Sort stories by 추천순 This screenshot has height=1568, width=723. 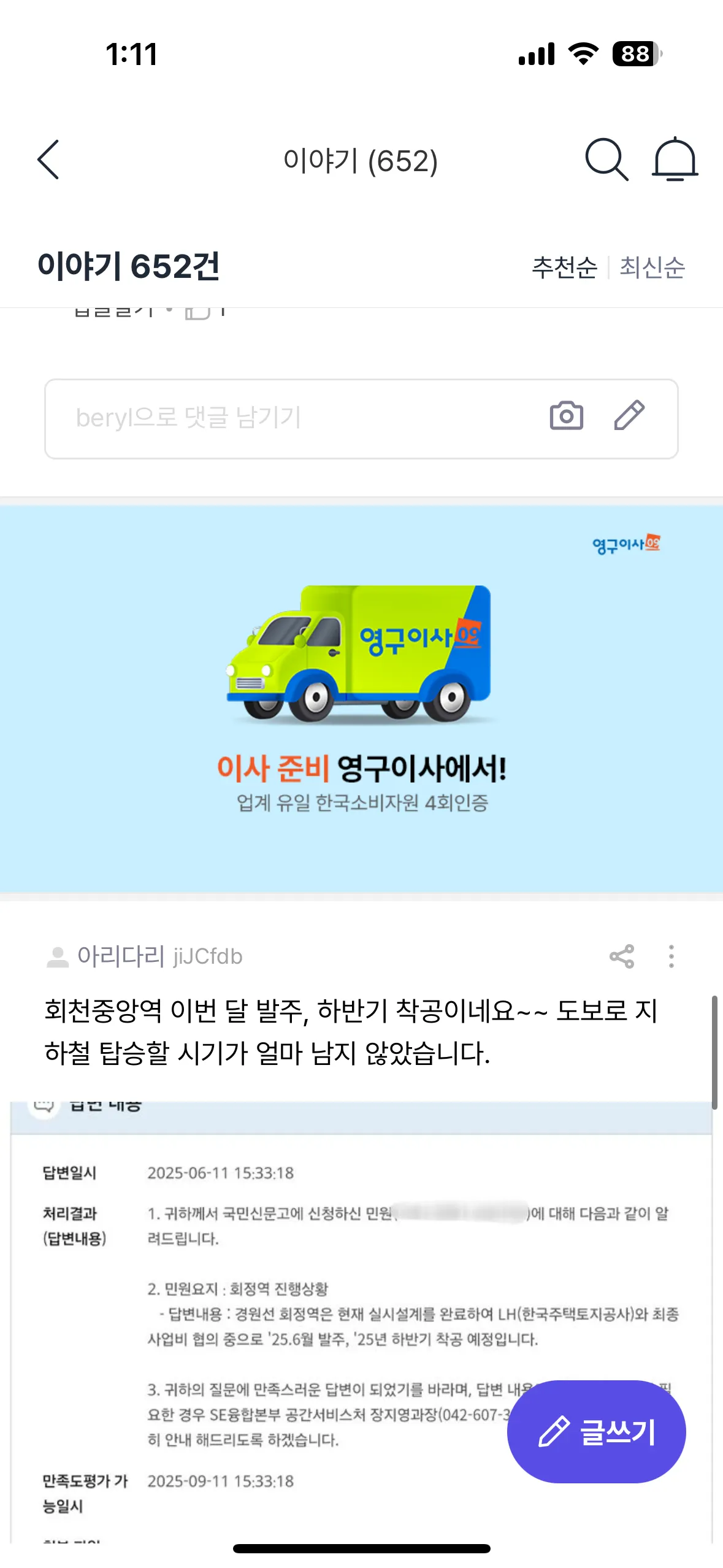coord(564,267)
